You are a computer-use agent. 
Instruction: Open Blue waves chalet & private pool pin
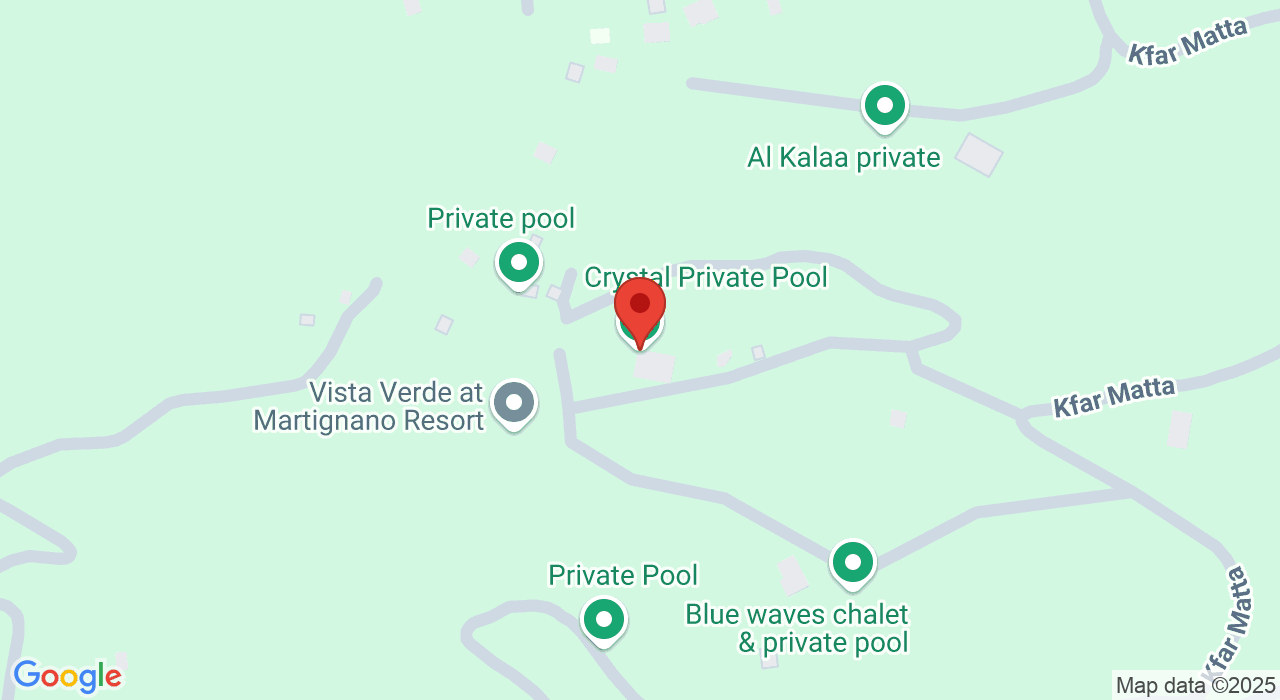click(853, 562)
